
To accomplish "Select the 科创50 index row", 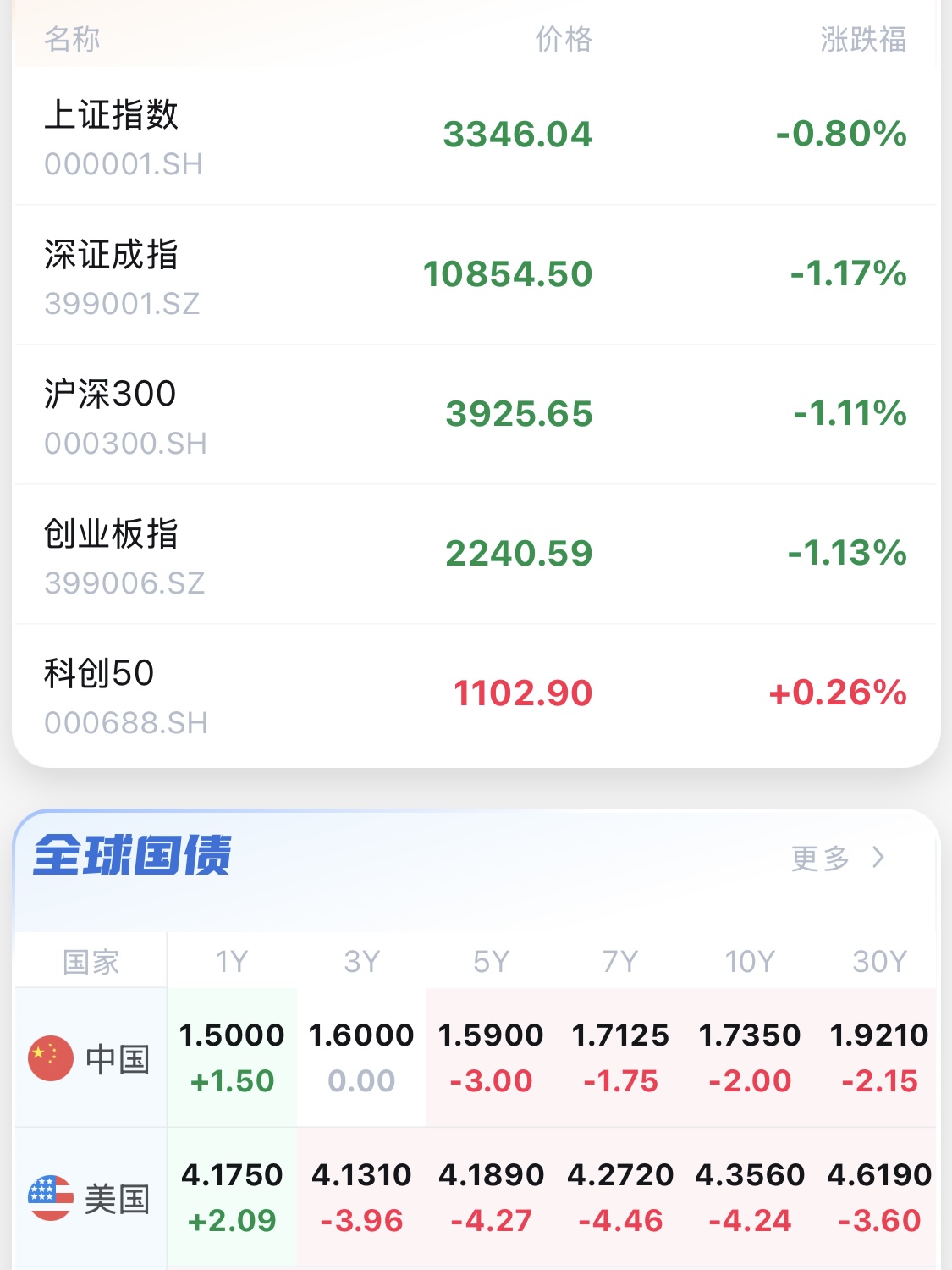I will coord(474,694).
